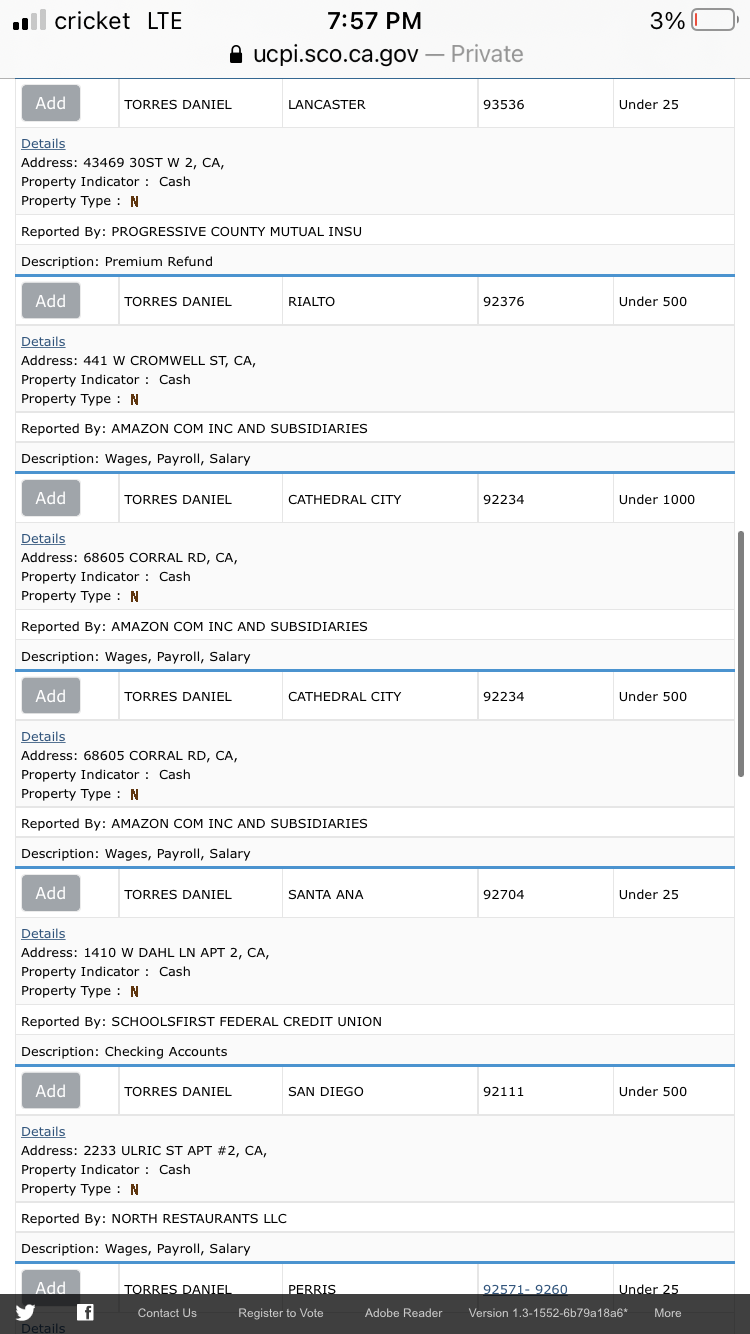Tap the 92571-9260 ZIP code link
The image size is (750, 1334).
point(525,1289)
